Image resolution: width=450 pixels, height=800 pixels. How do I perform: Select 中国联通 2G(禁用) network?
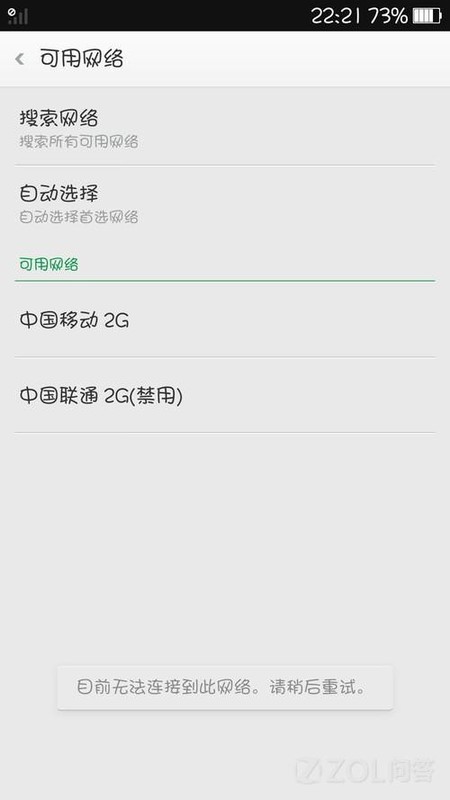[225, 395]
